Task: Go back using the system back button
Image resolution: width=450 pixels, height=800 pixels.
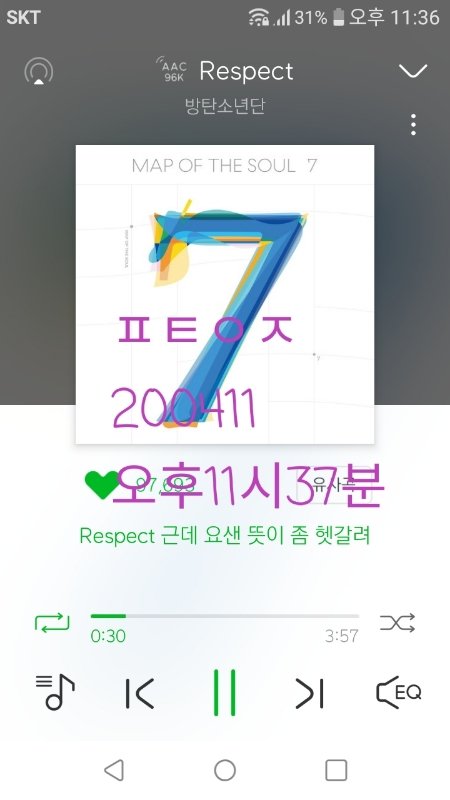Action: coord(114,770)
